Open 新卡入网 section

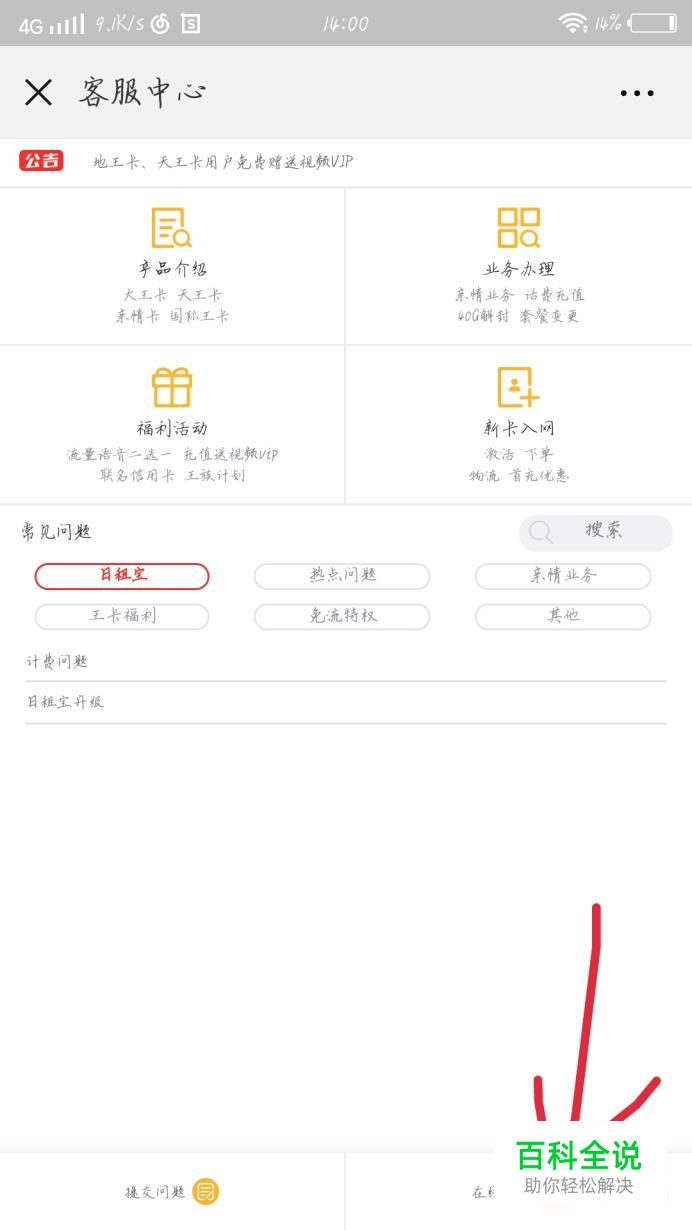(519, 425)
